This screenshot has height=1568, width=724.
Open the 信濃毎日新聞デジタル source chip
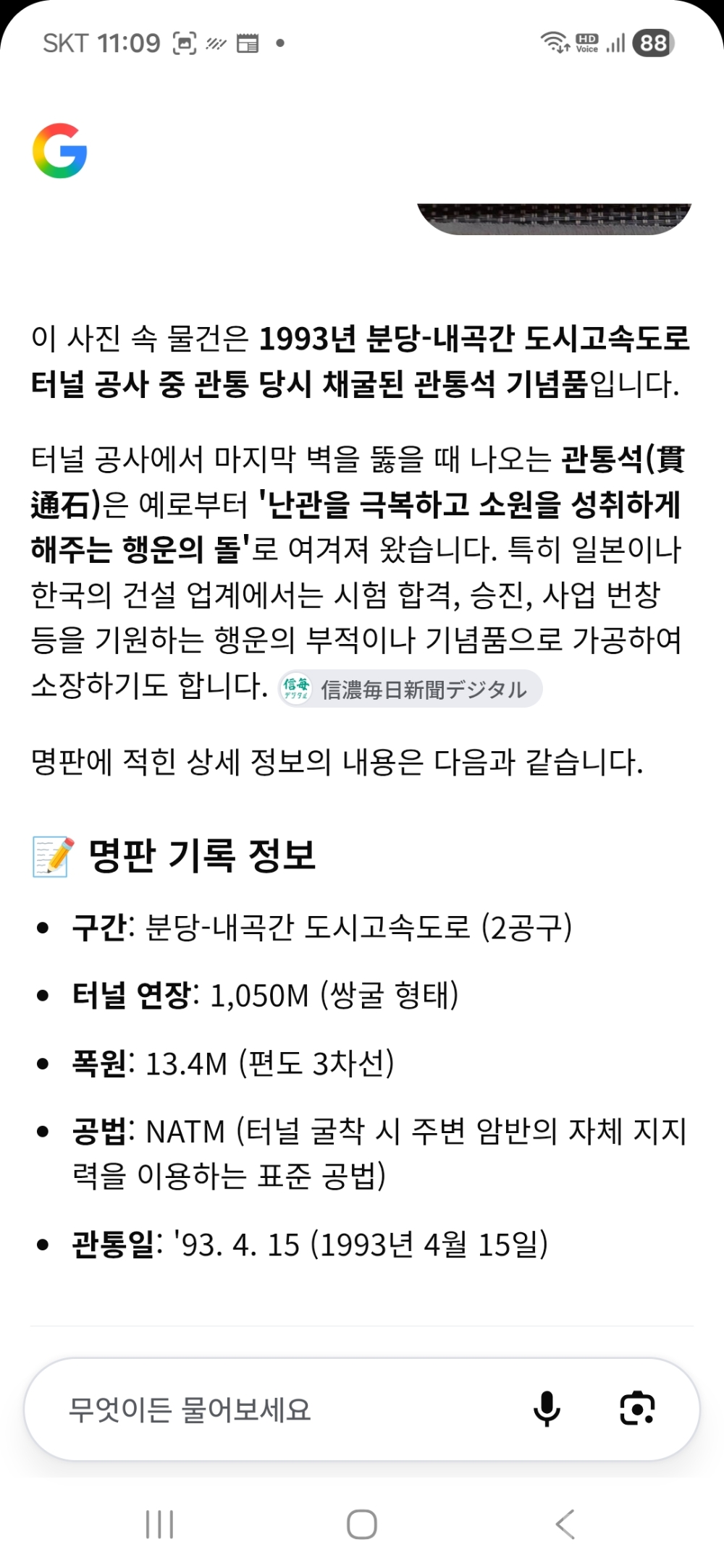(410, 689)
